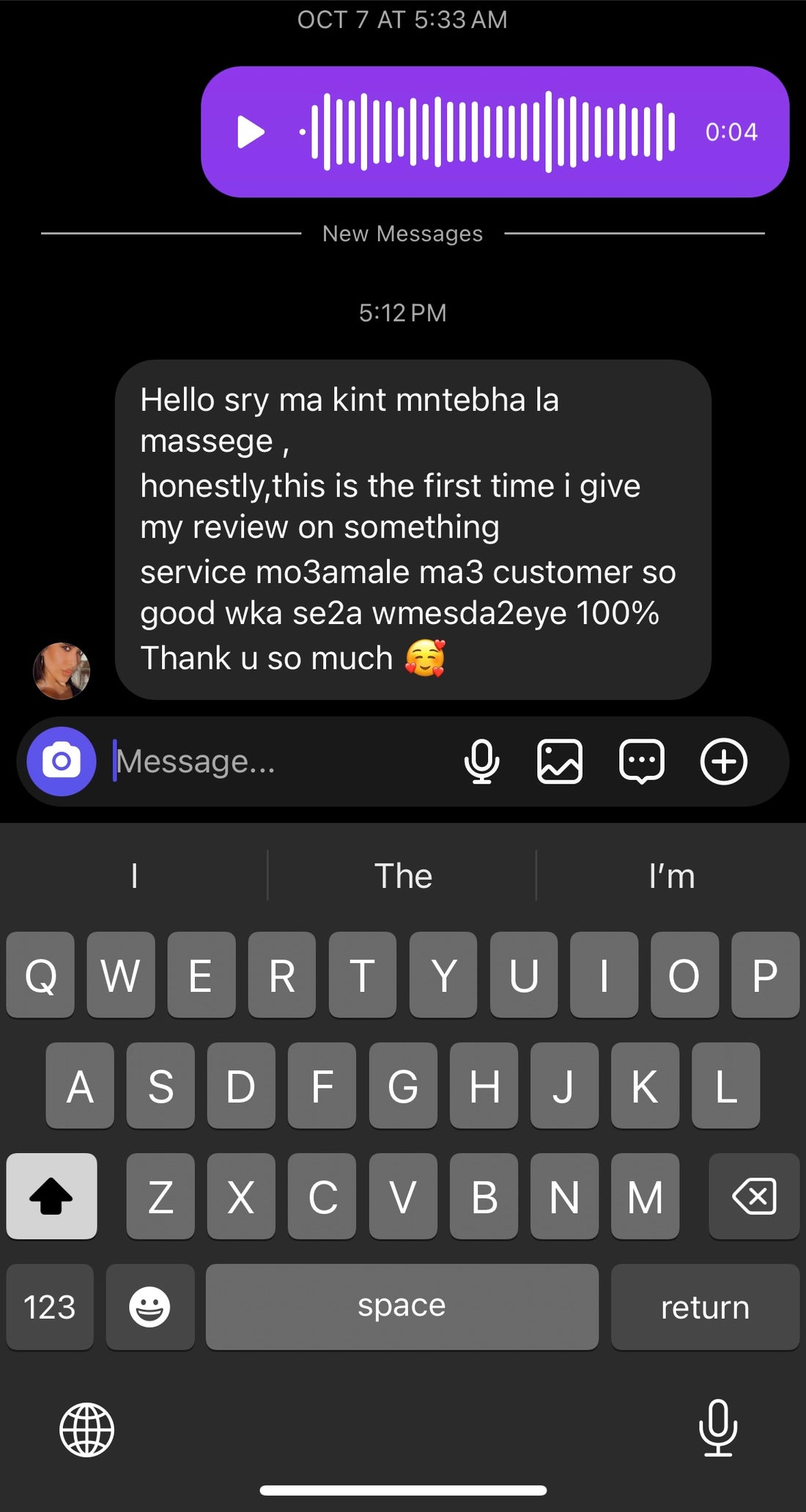Toggle the shift key
This screenshot has width=806, height=1512.
pyautogui.click(x=51, y=1196)
